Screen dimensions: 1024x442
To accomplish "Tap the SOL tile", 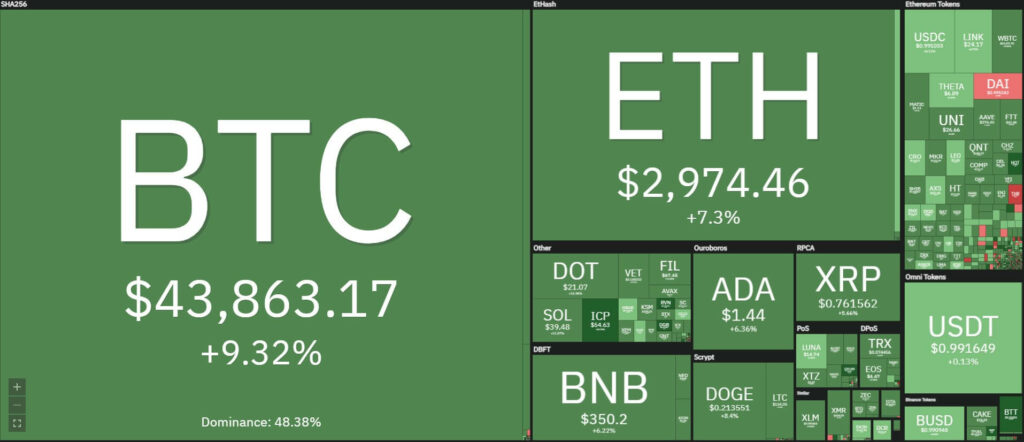I will (x=557, y=321).
